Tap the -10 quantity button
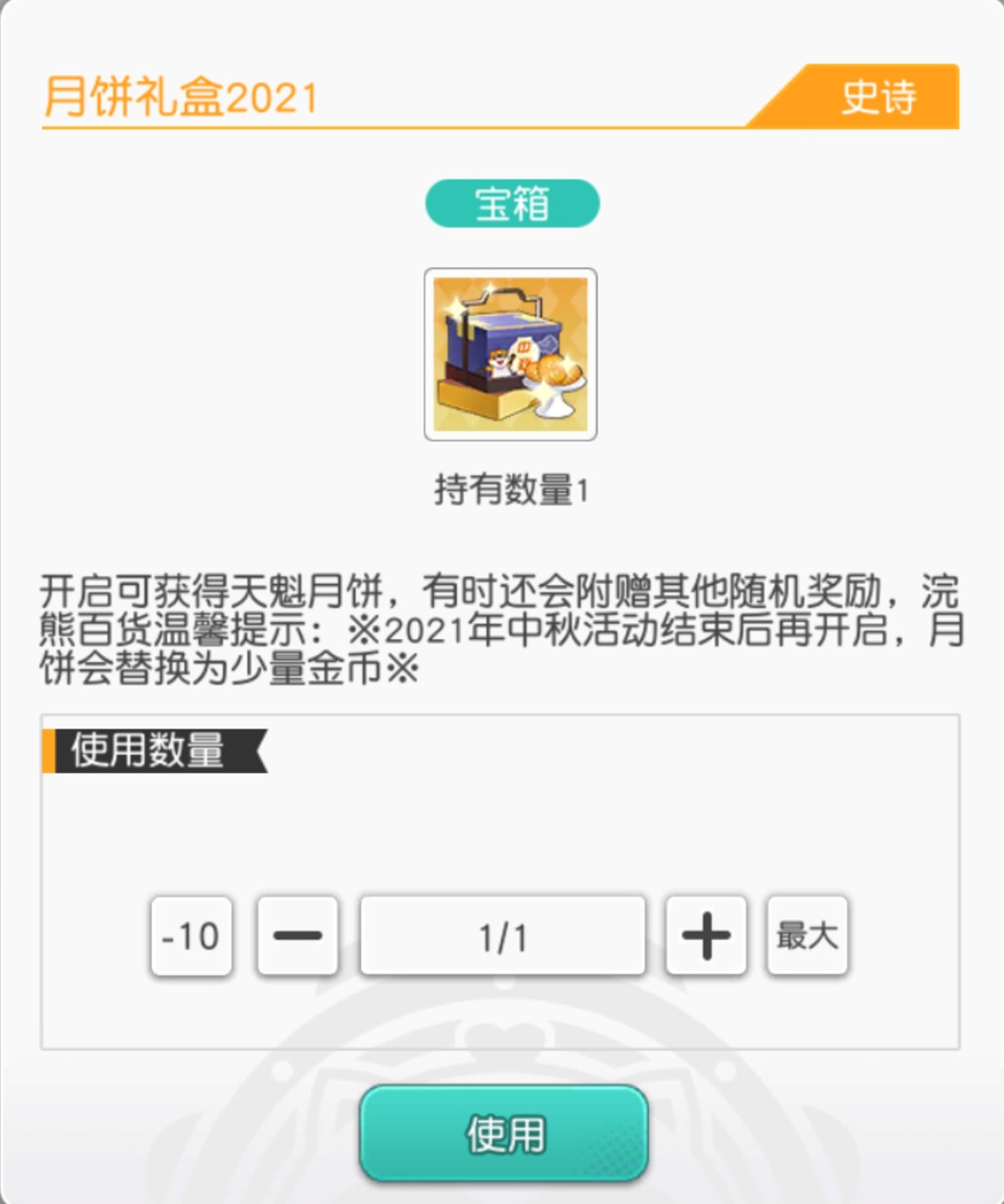The width and height of the screenshot is (1004, 1204). (191, 936)
